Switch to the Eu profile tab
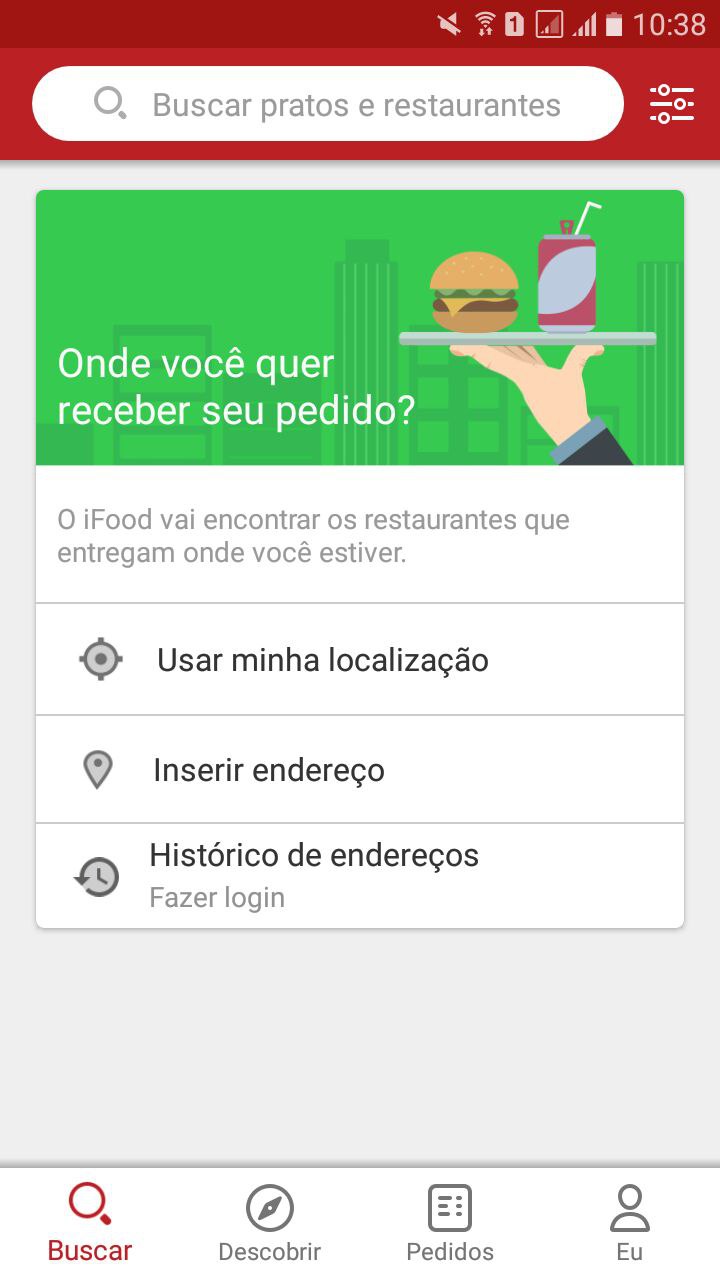Image resolution: width=720 pixels, height=1280 pixels. click(x=630, y=1222)
